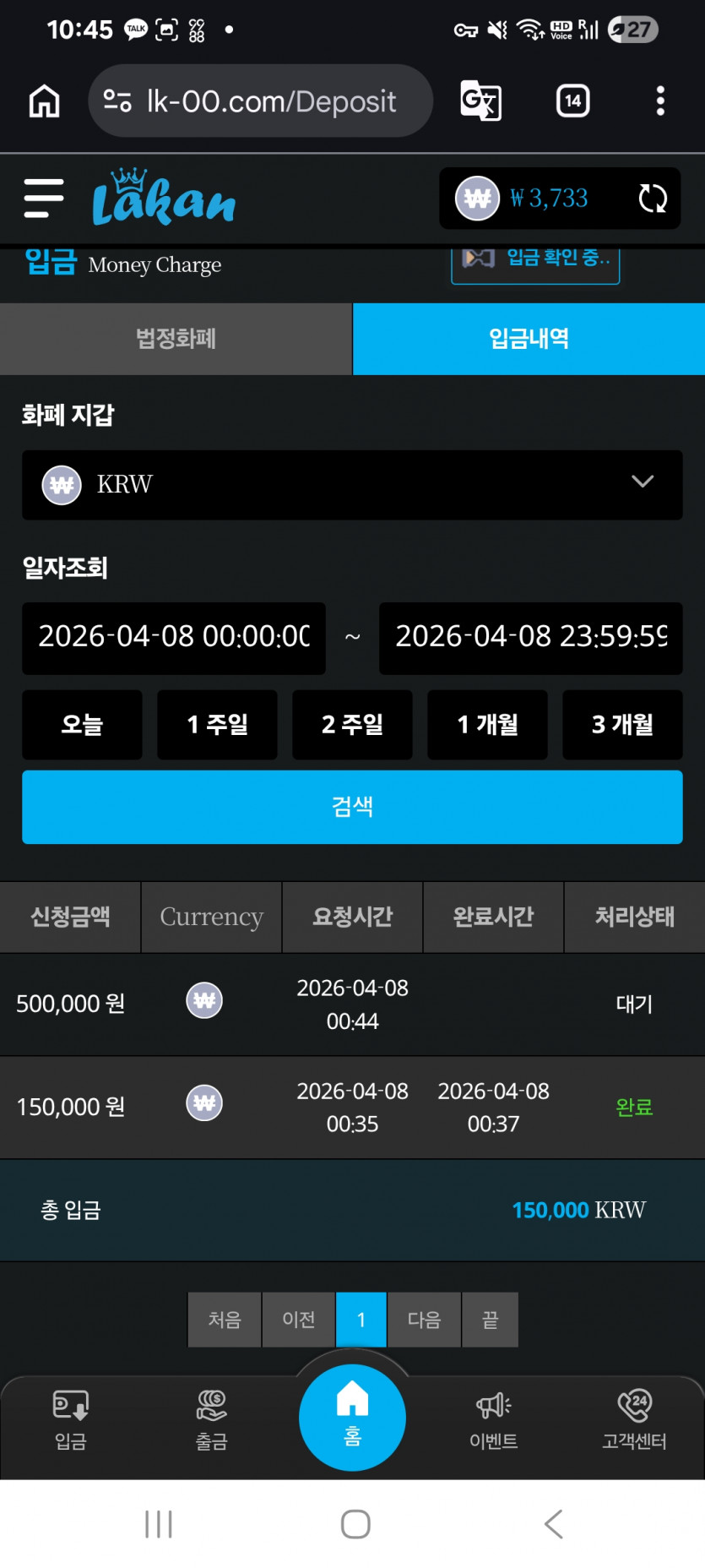The width and height of the screenshot is (705, 1568).
Task: Select the 1 개월 range
Action: [x=487, y=725]
